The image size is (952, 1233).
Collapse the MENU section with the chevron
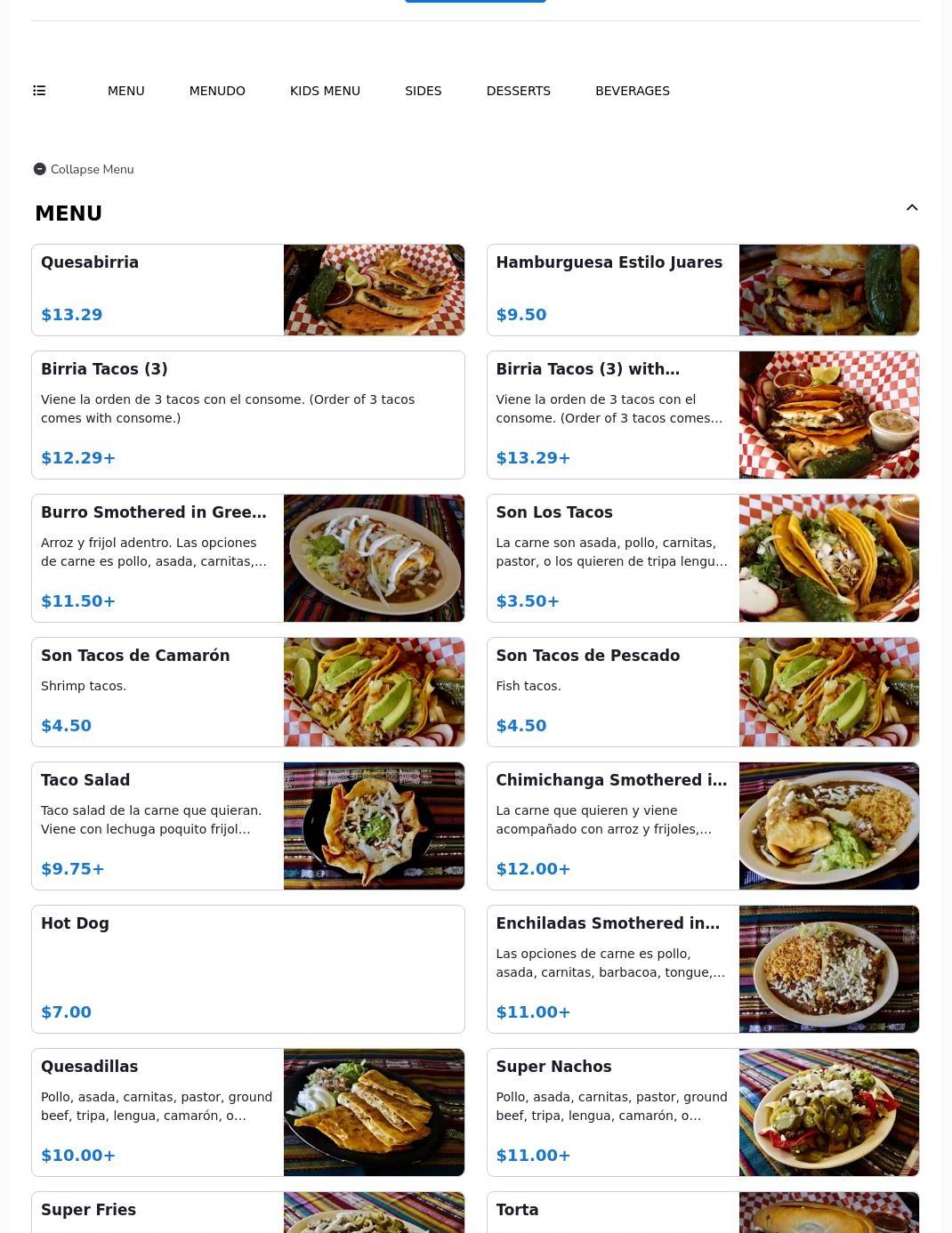click(911, 208)
